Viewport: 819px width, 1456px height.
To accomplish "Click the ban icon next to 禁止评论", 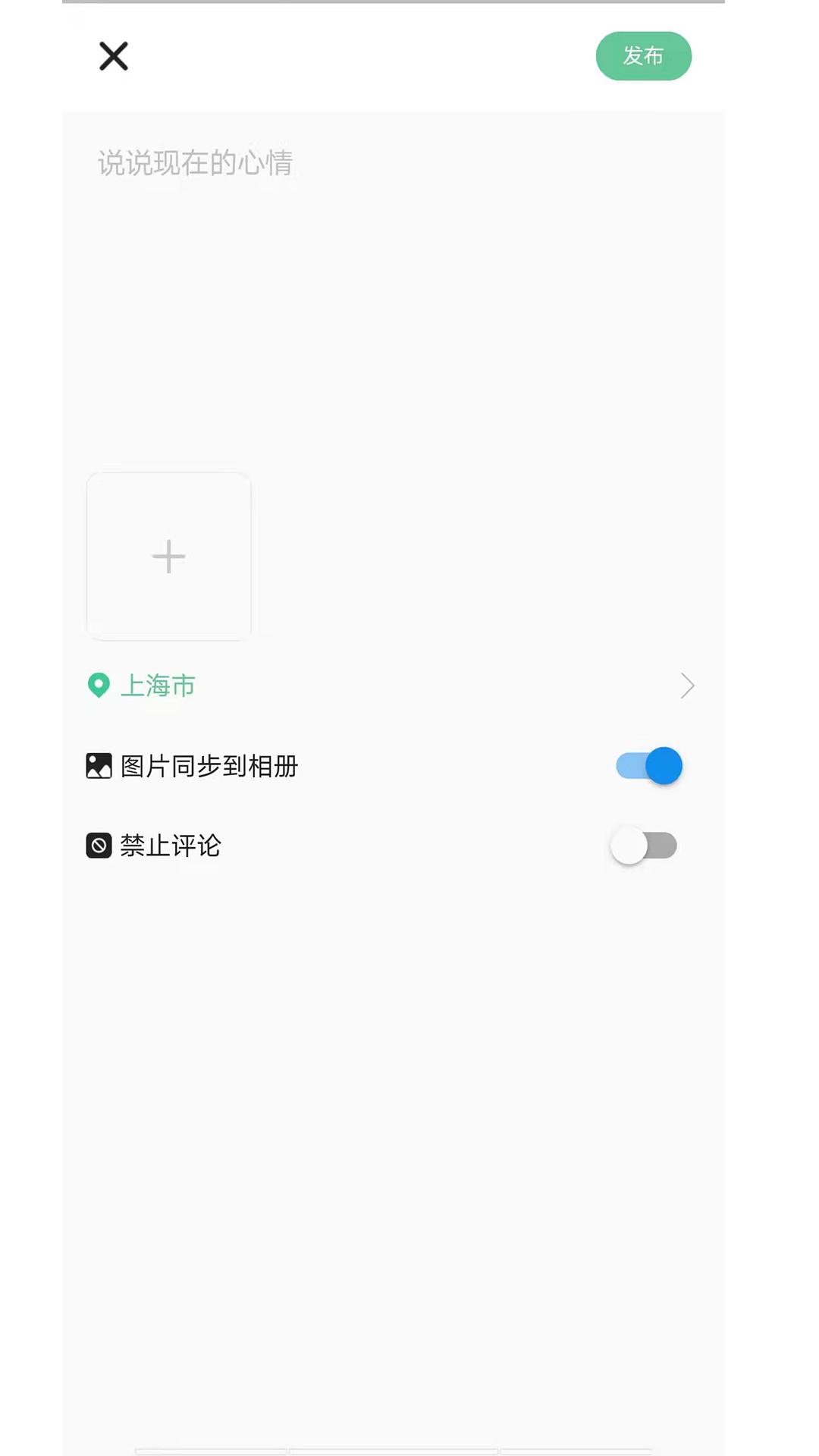I will pyautogui.click(x=99, y=846).
